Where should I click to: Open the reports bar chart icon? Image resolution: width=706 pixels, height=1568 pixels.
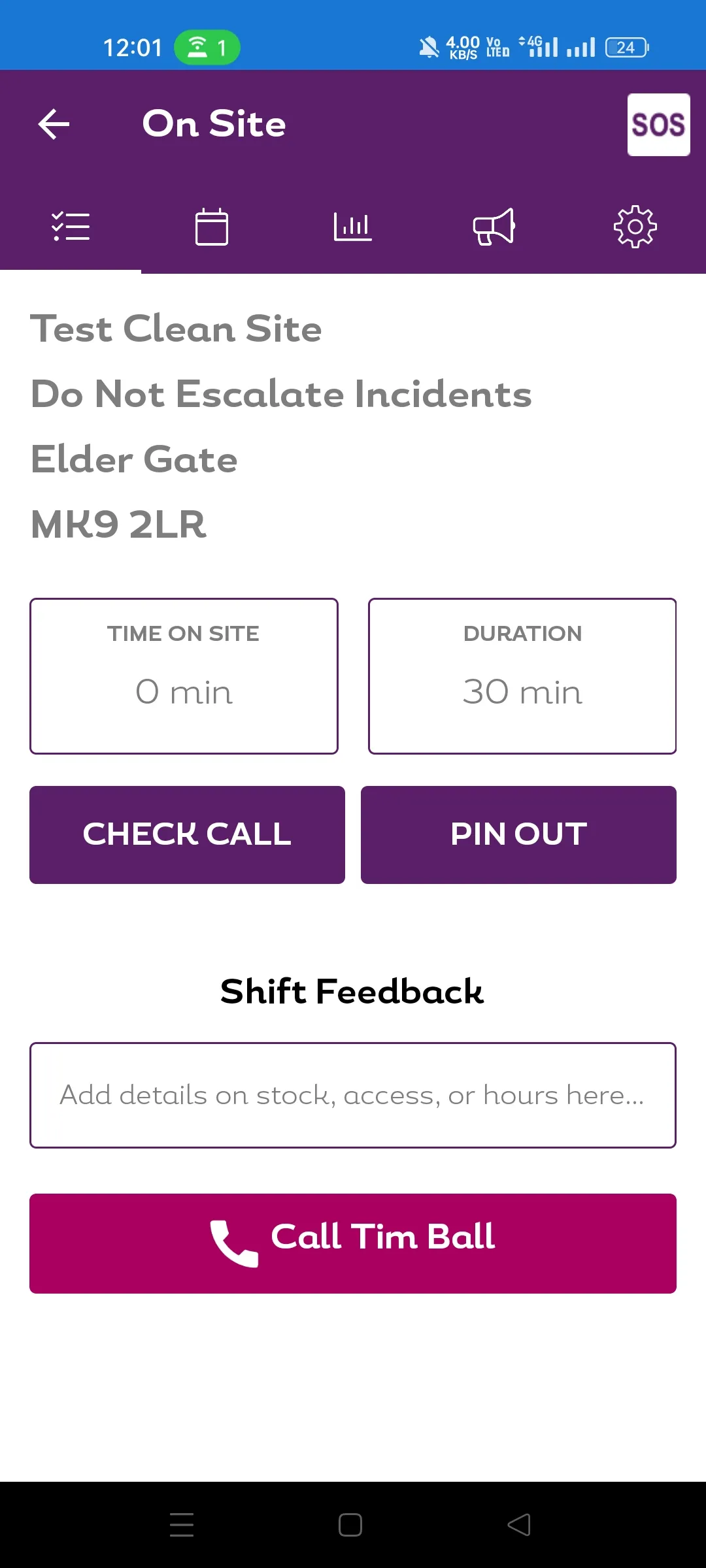coord(353,225)
